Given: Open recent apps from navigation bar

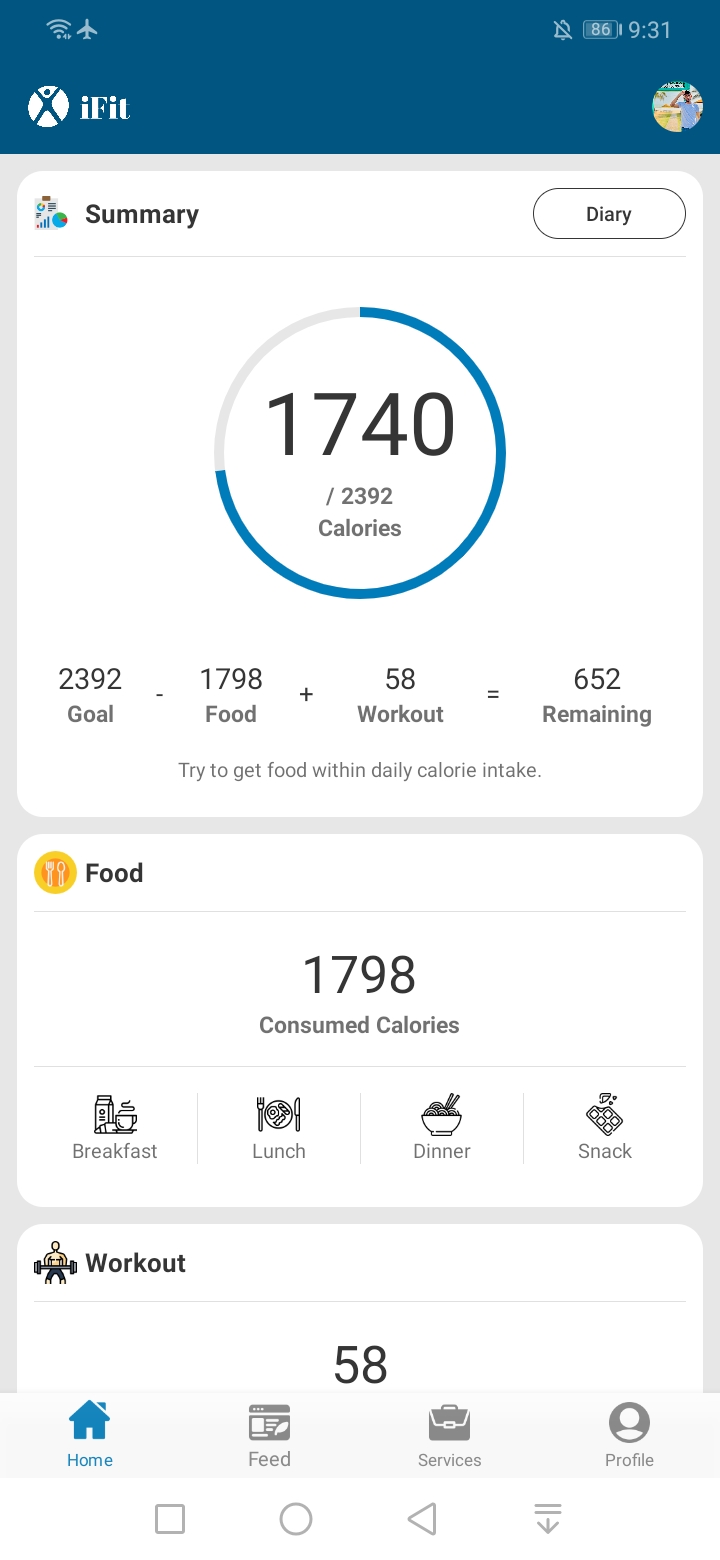Looking at the screenshot, I should pos(170,1519).
